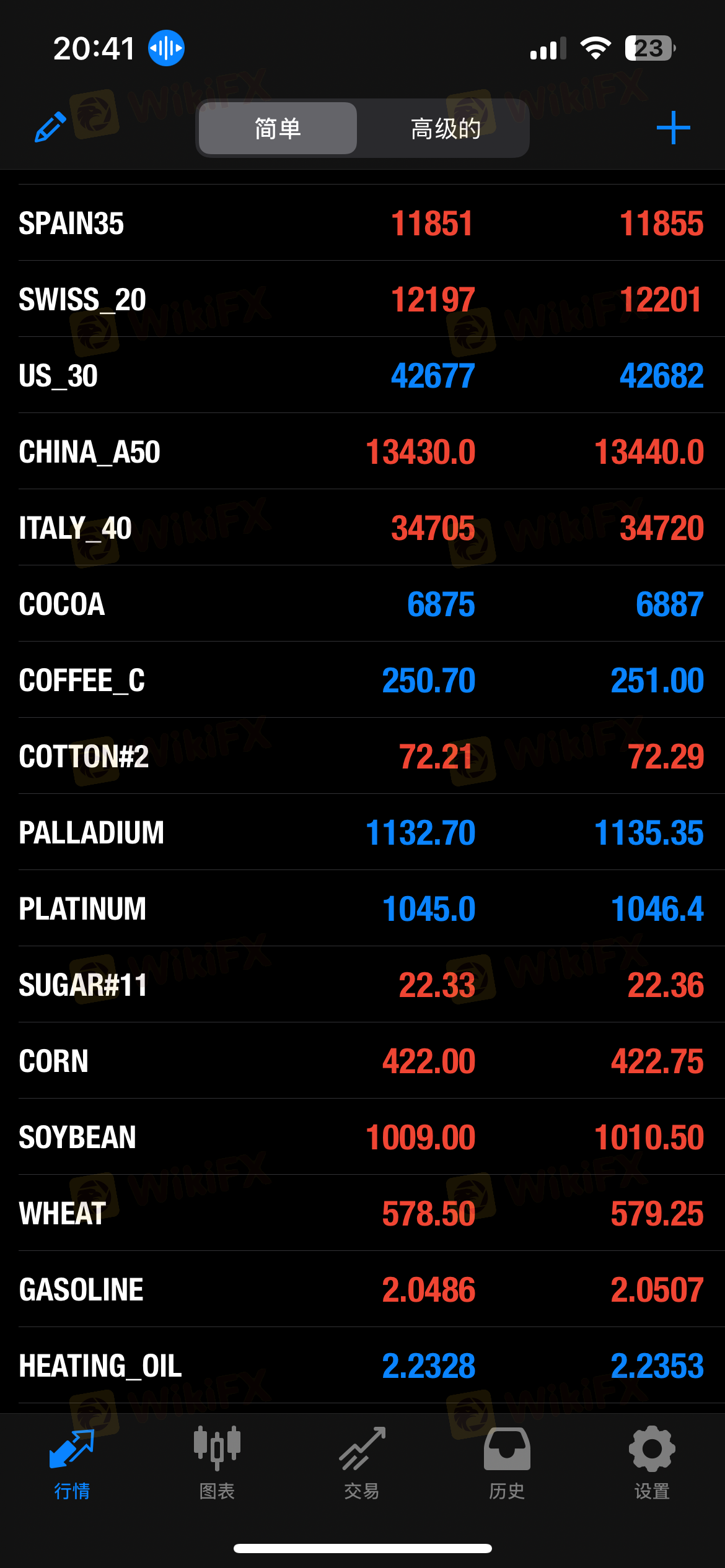Open the 设置 tab

point(652,1463)
